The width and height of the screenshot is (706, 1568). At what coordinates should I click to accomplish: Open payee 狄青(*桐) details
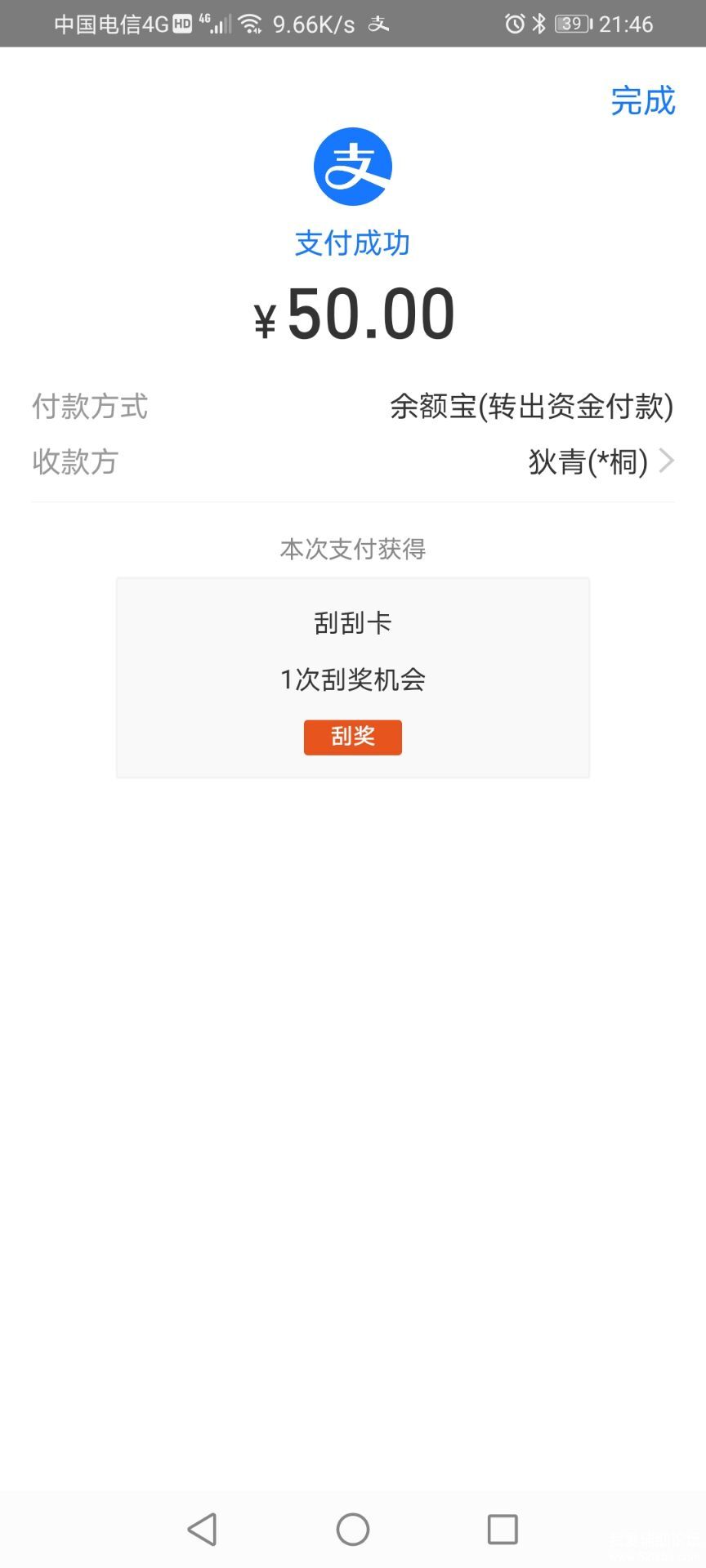[x=600, y=461]
